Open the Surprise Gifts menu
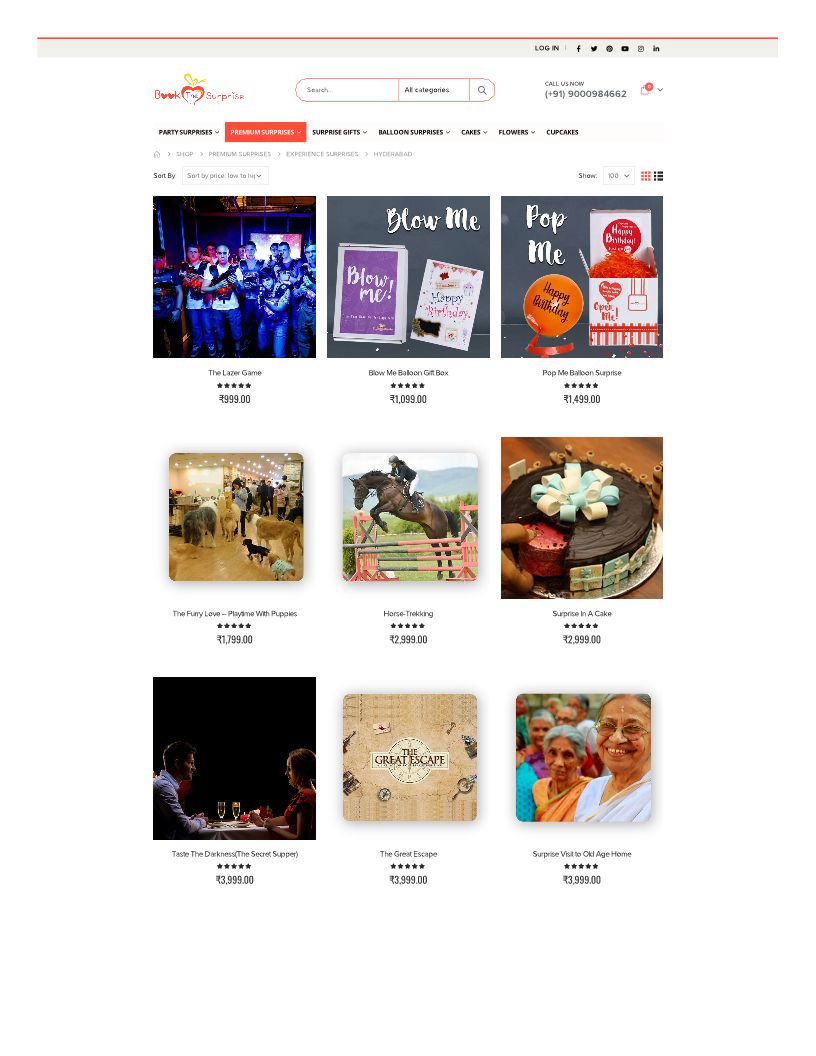Image resolution: width=816 pixels, height=1056 pixels. (339, 132)
